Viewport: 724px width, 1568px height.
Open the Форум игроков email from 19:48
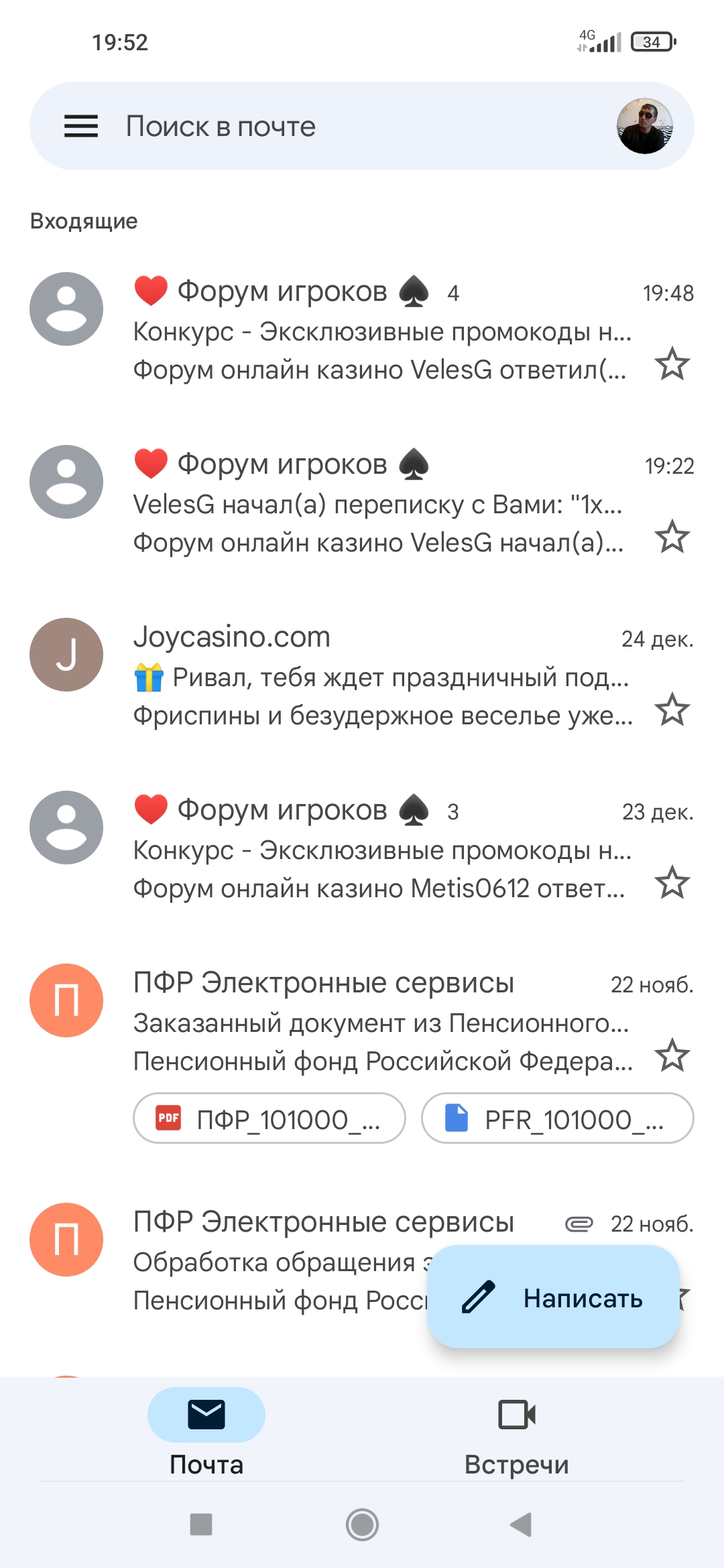click(x=382, y=331)
